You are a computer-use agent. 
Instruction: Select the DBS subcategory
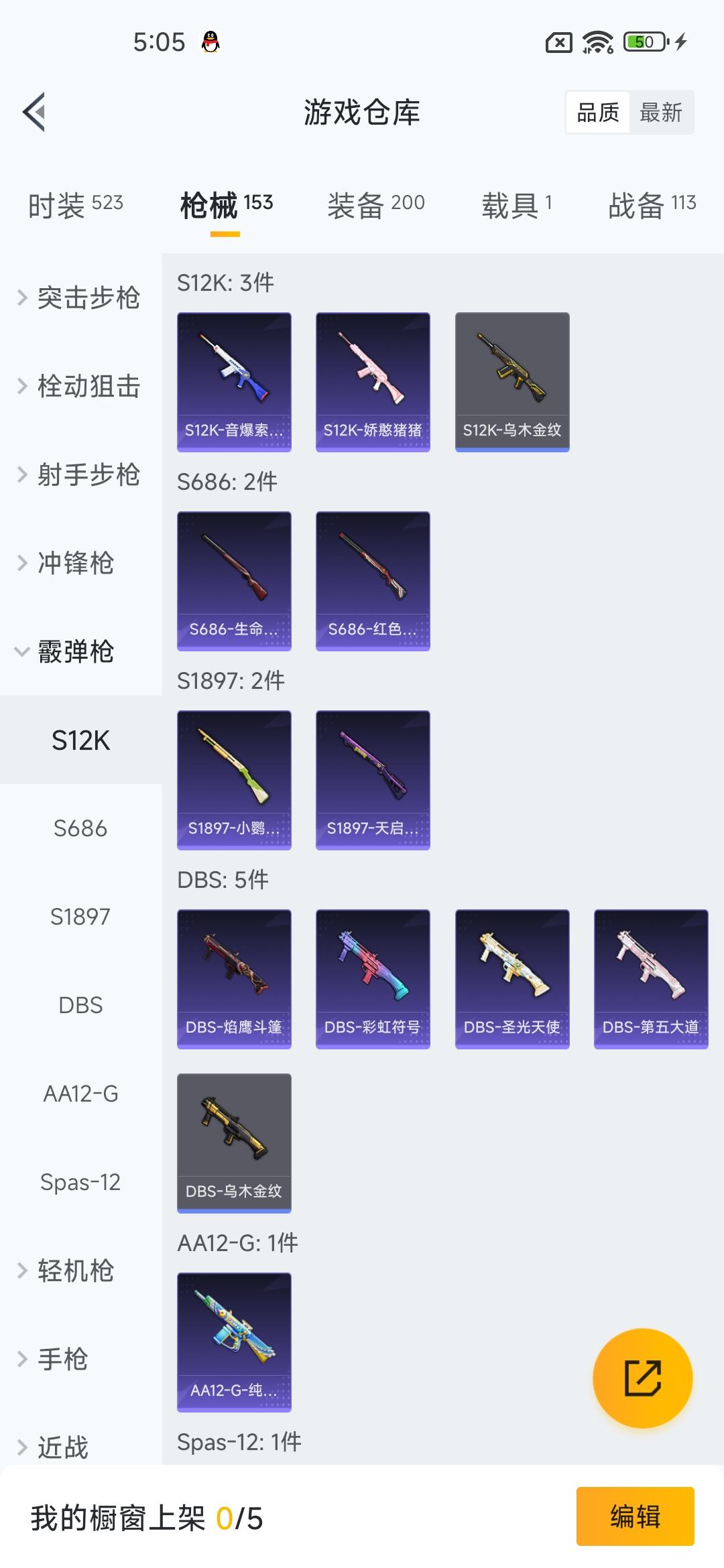tap(80, 1004)
